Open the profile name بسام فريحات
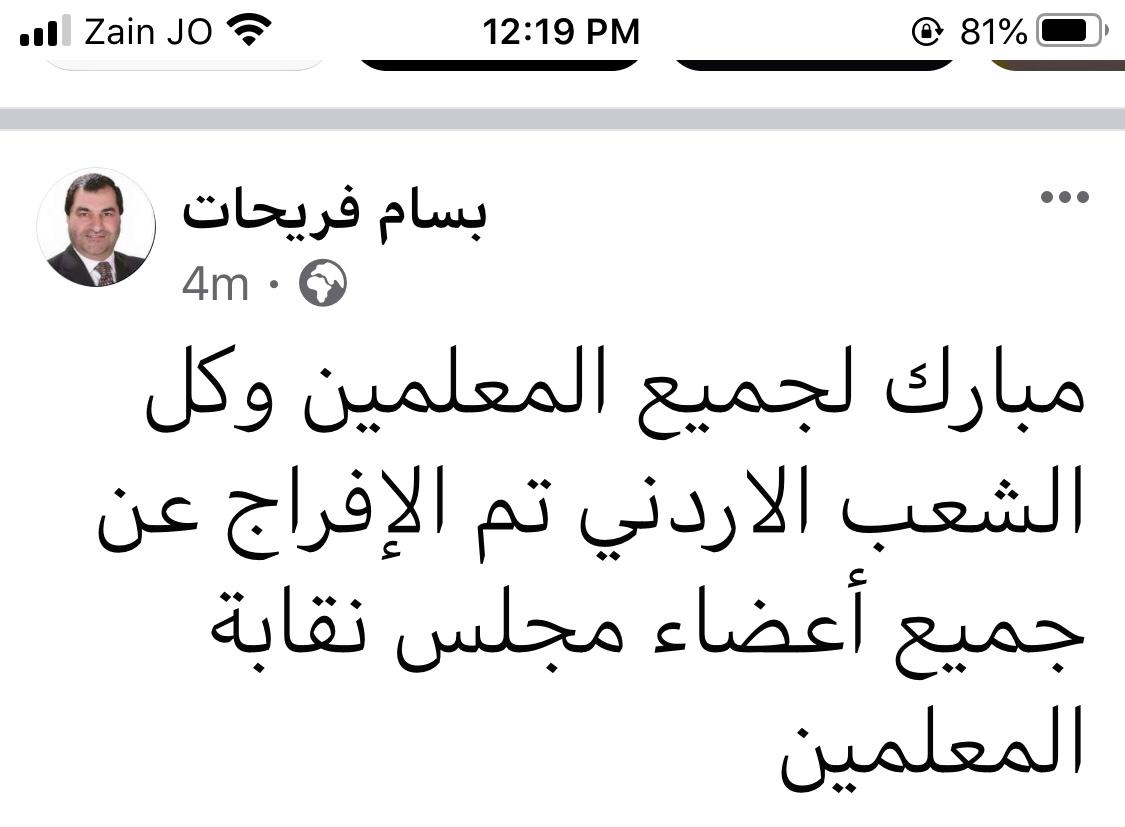The height and width of the screenshot is (827, 1125). 334,213
